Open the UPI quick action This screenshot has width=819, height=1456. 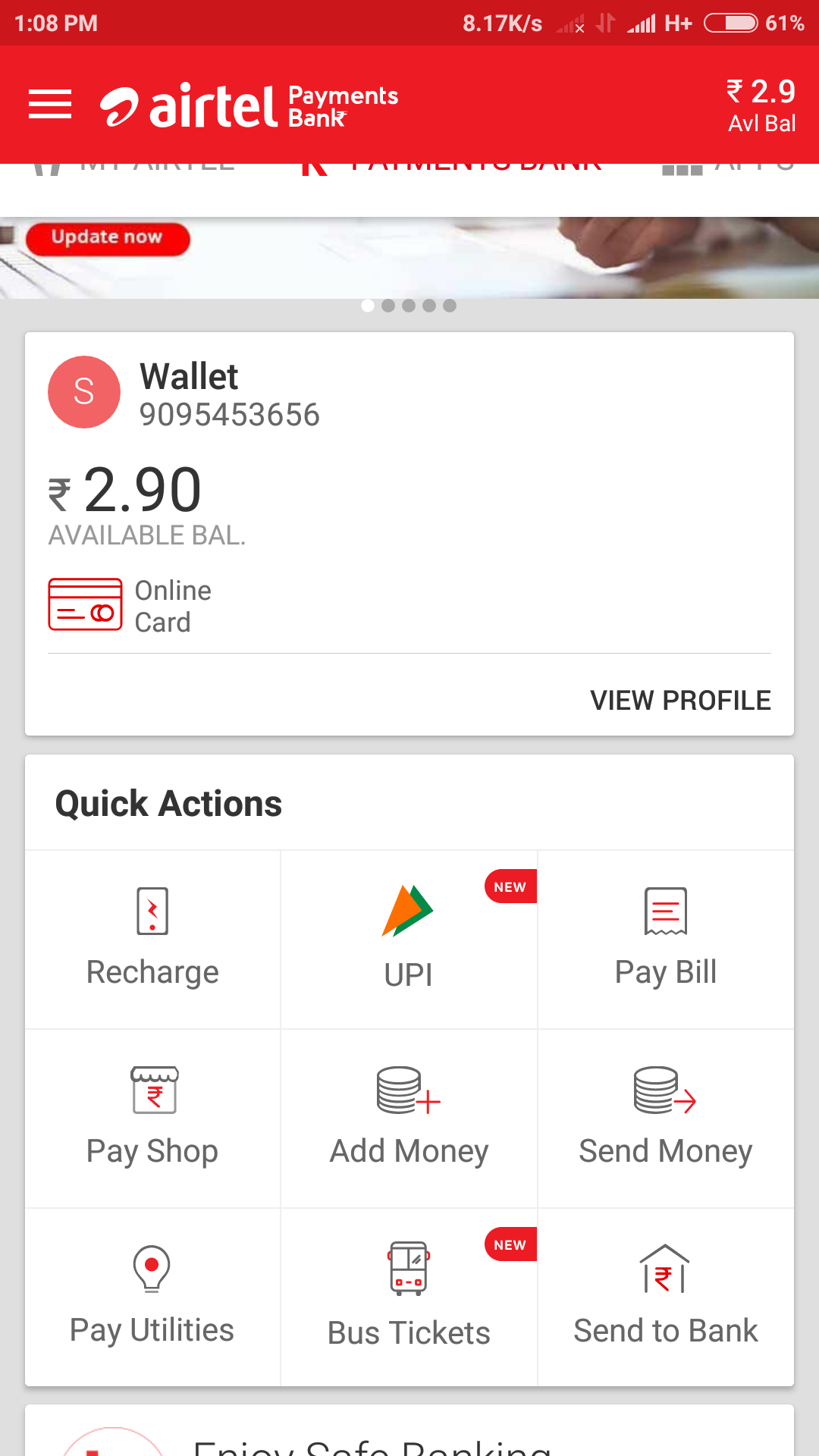pos(409,940)
